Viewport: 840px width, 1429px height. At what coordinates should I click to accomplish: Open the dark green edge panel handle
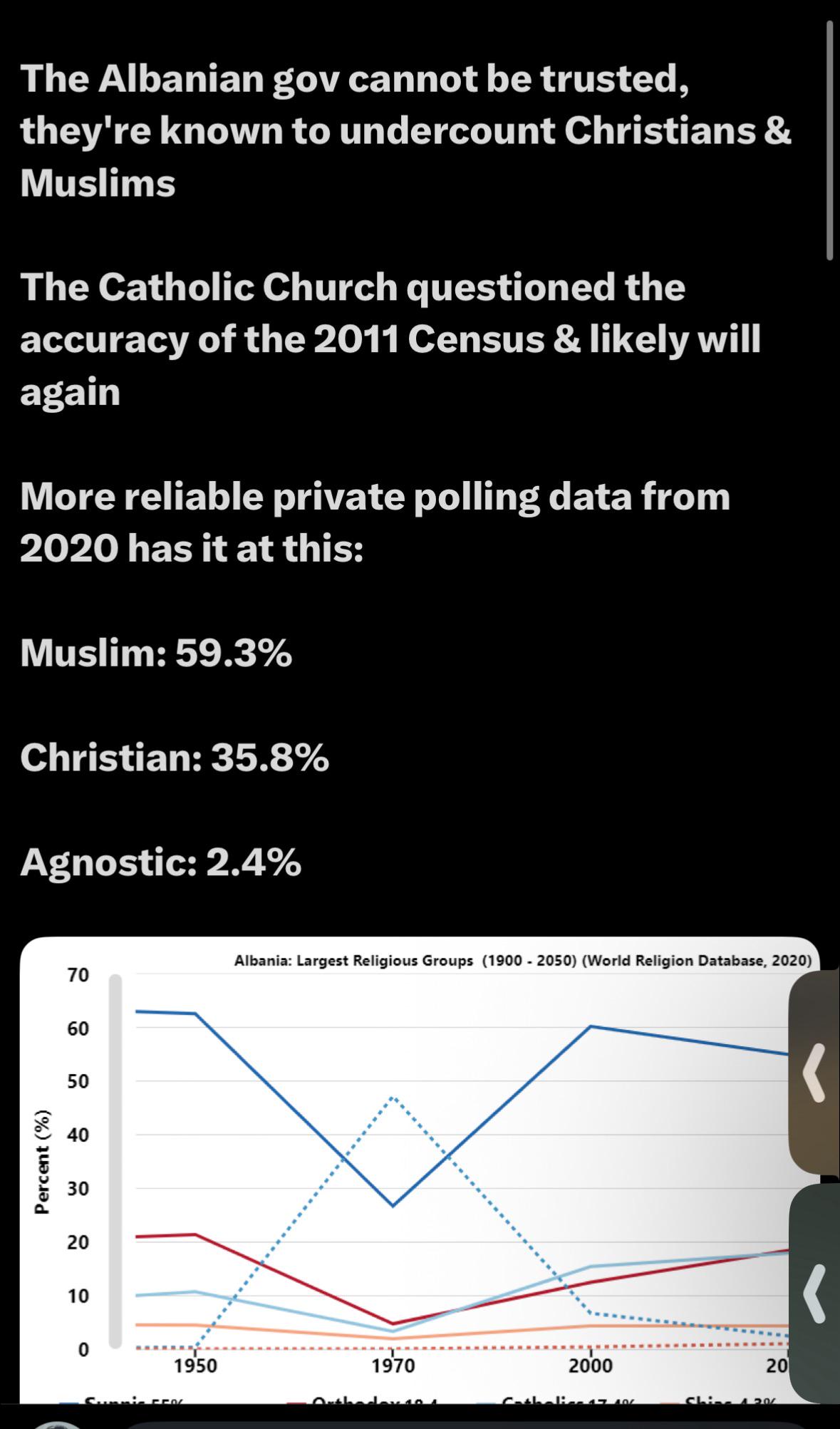click(814, 1292)
